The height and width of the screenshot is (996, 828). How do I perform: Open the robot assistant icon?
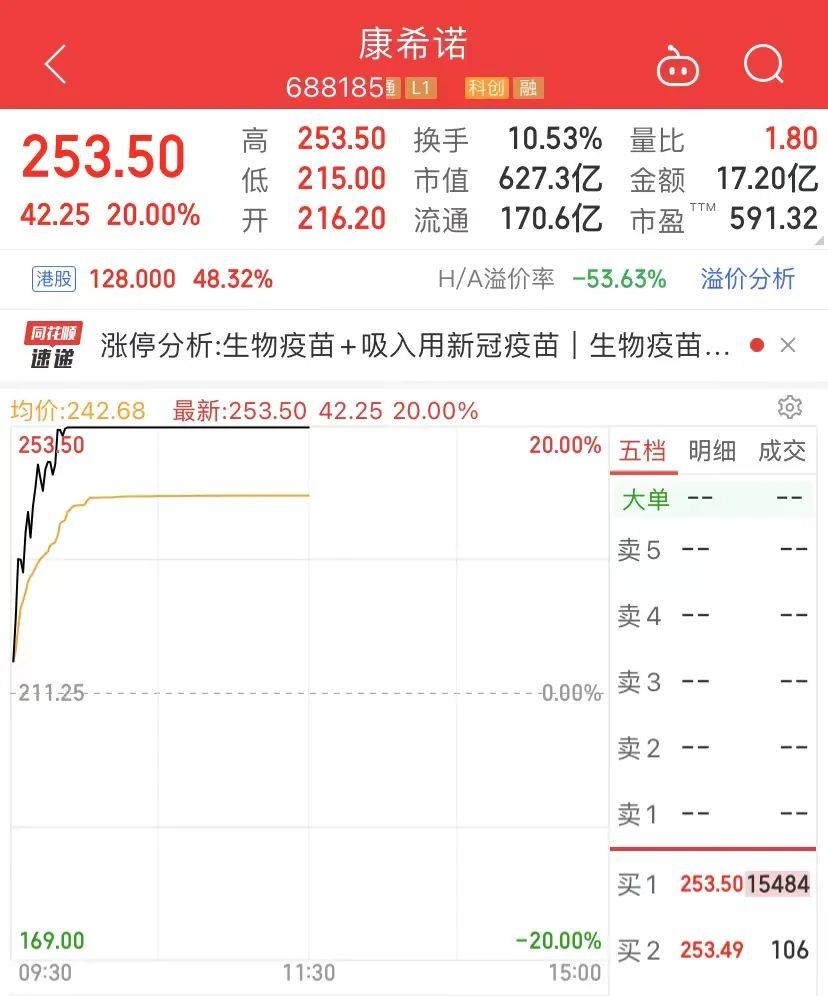click(677, 66)
